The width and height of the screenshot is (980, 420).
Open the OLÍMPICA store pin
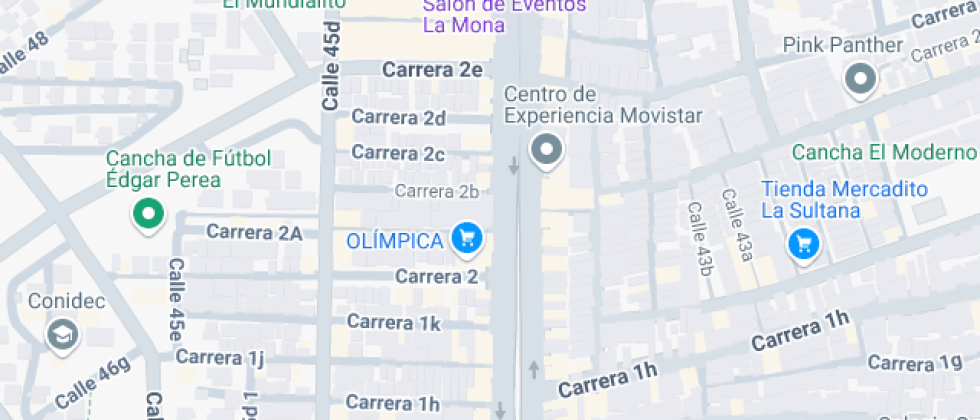coord(467,240)
